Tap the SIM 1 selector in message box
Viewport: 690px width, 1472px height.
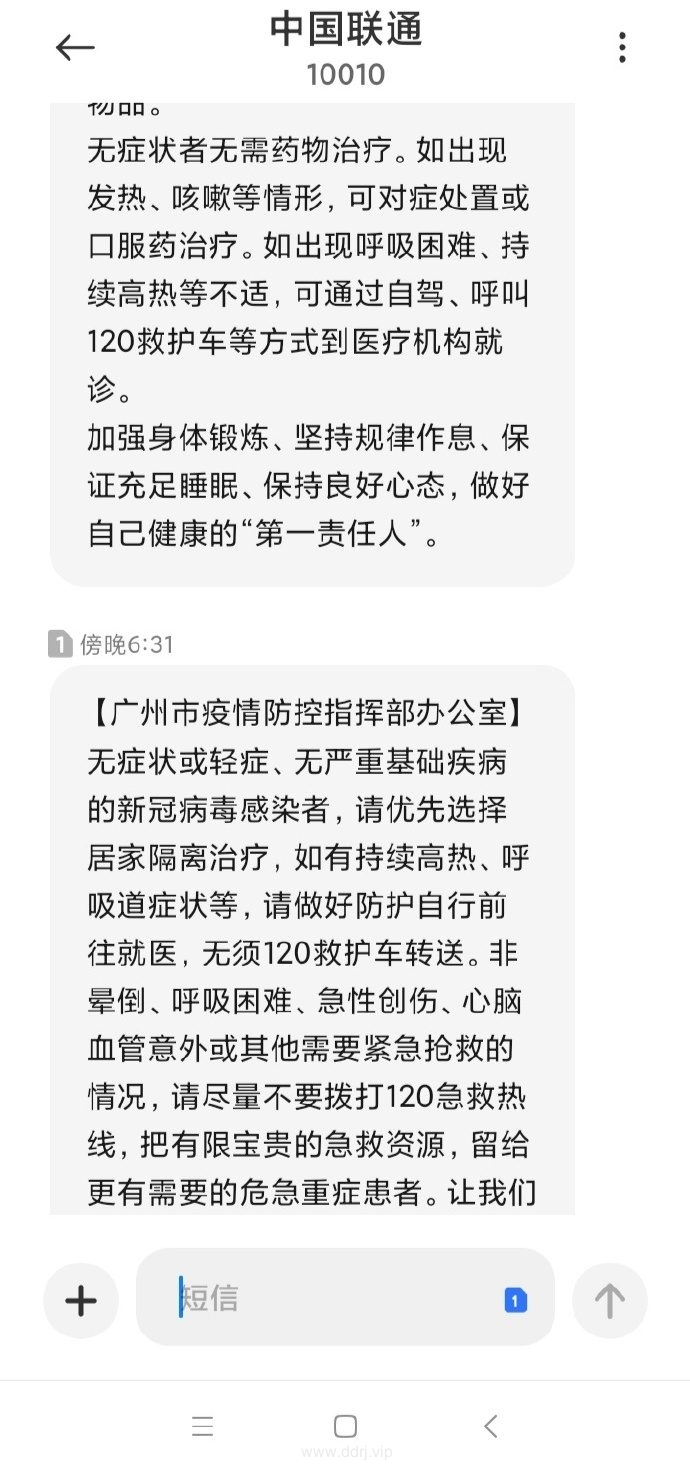[515, 1300]
